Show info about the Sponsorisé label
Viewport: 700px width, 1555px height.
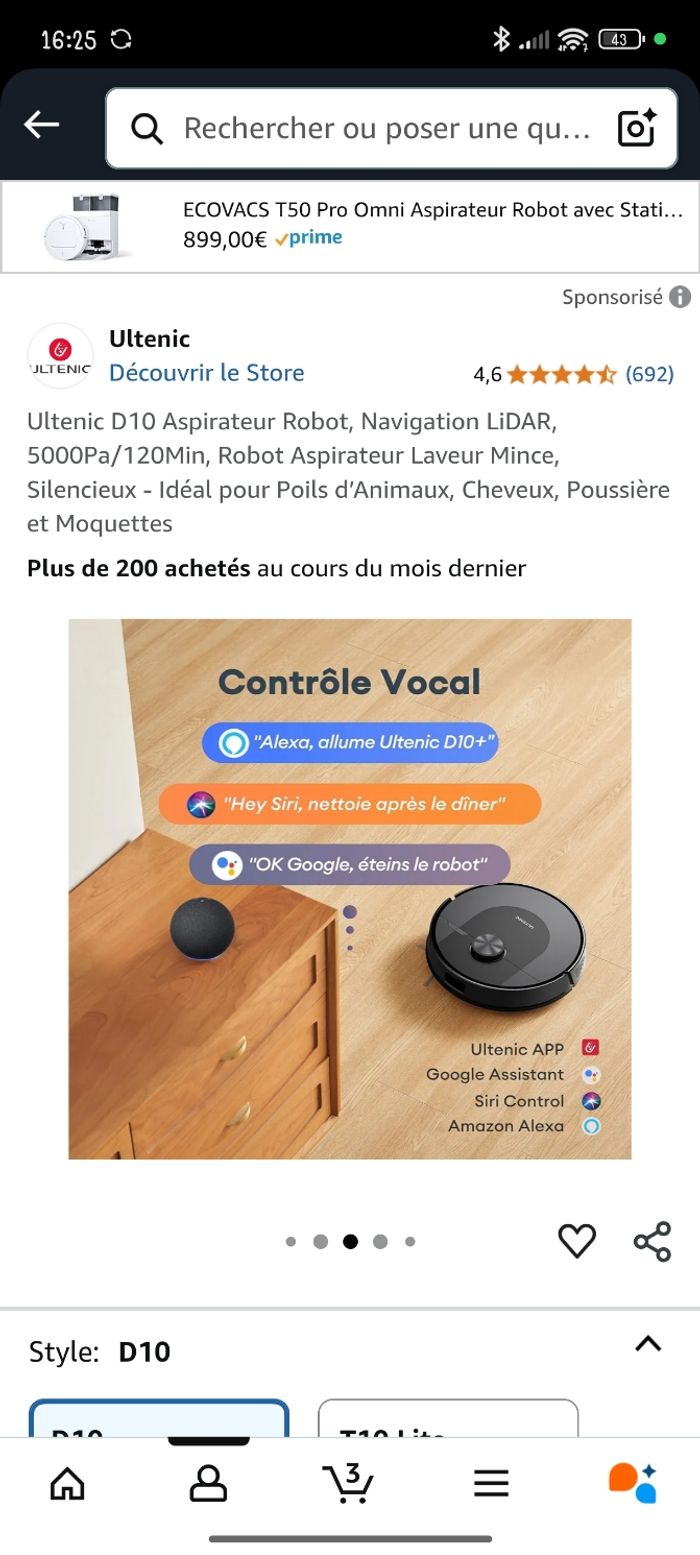coord(680,297)
